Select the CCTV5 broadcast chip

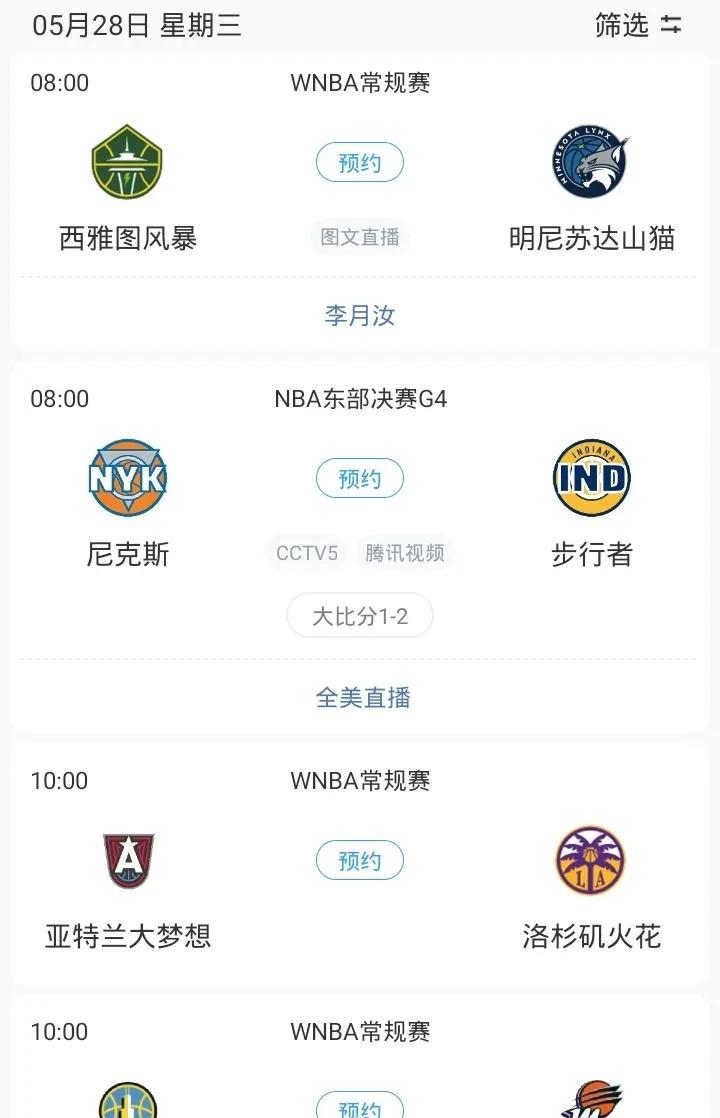pos(307,553)
